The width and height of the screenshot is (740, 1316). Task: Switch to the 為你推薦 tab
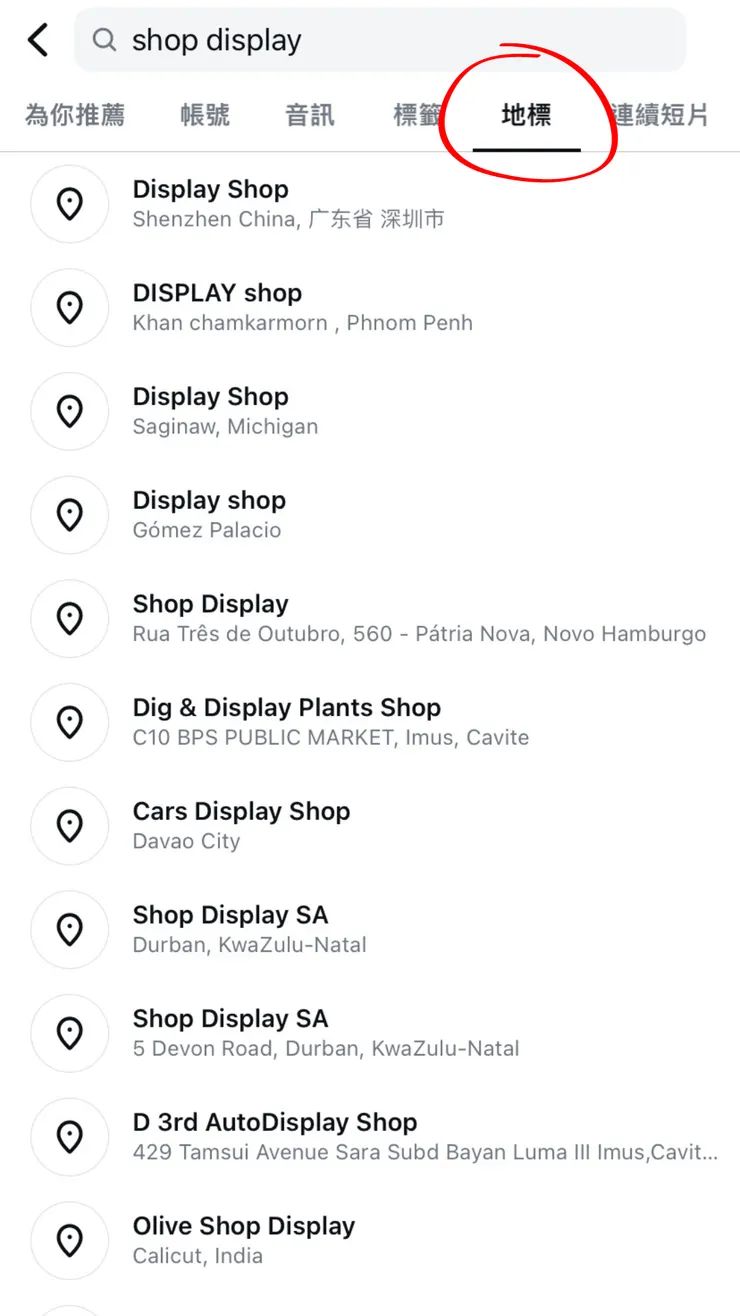[75, 115]
